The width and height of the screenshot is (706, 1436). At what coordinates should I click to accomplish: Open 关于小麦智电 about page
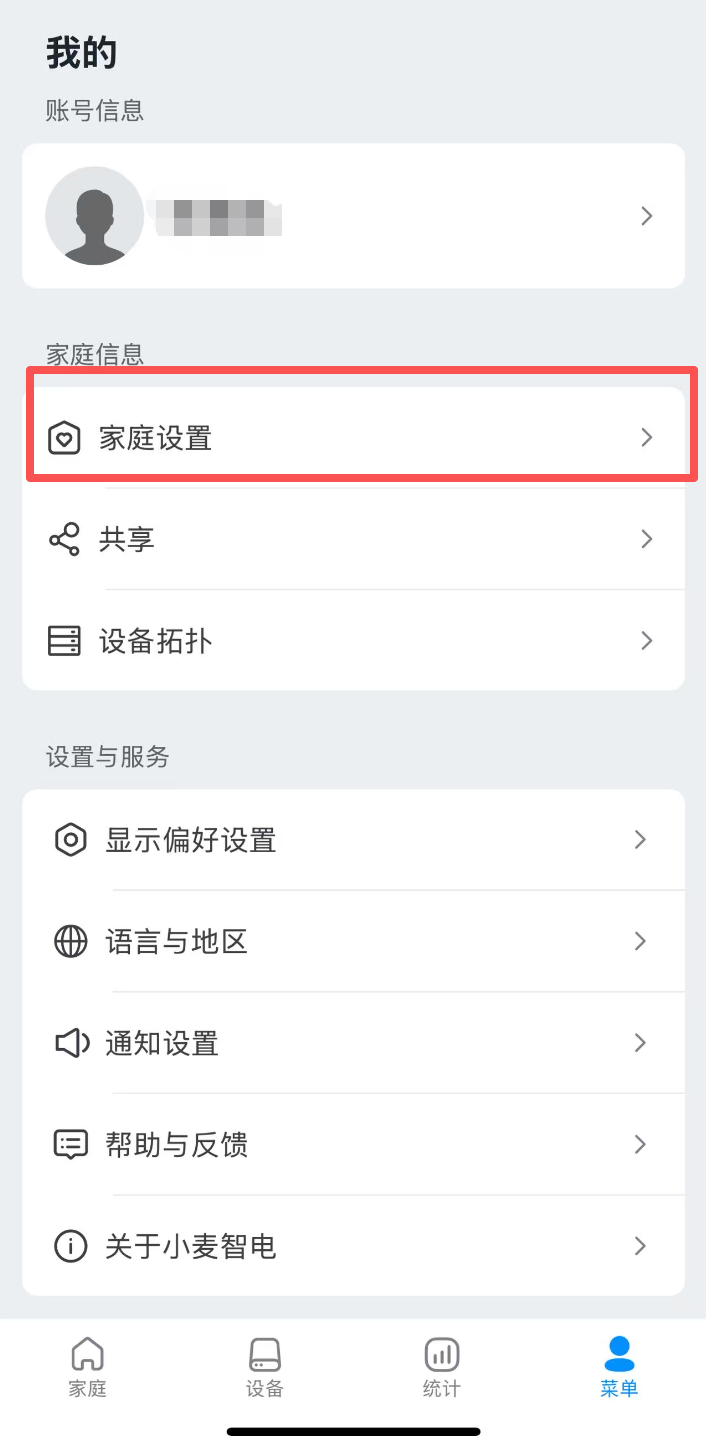point(353,1247)
